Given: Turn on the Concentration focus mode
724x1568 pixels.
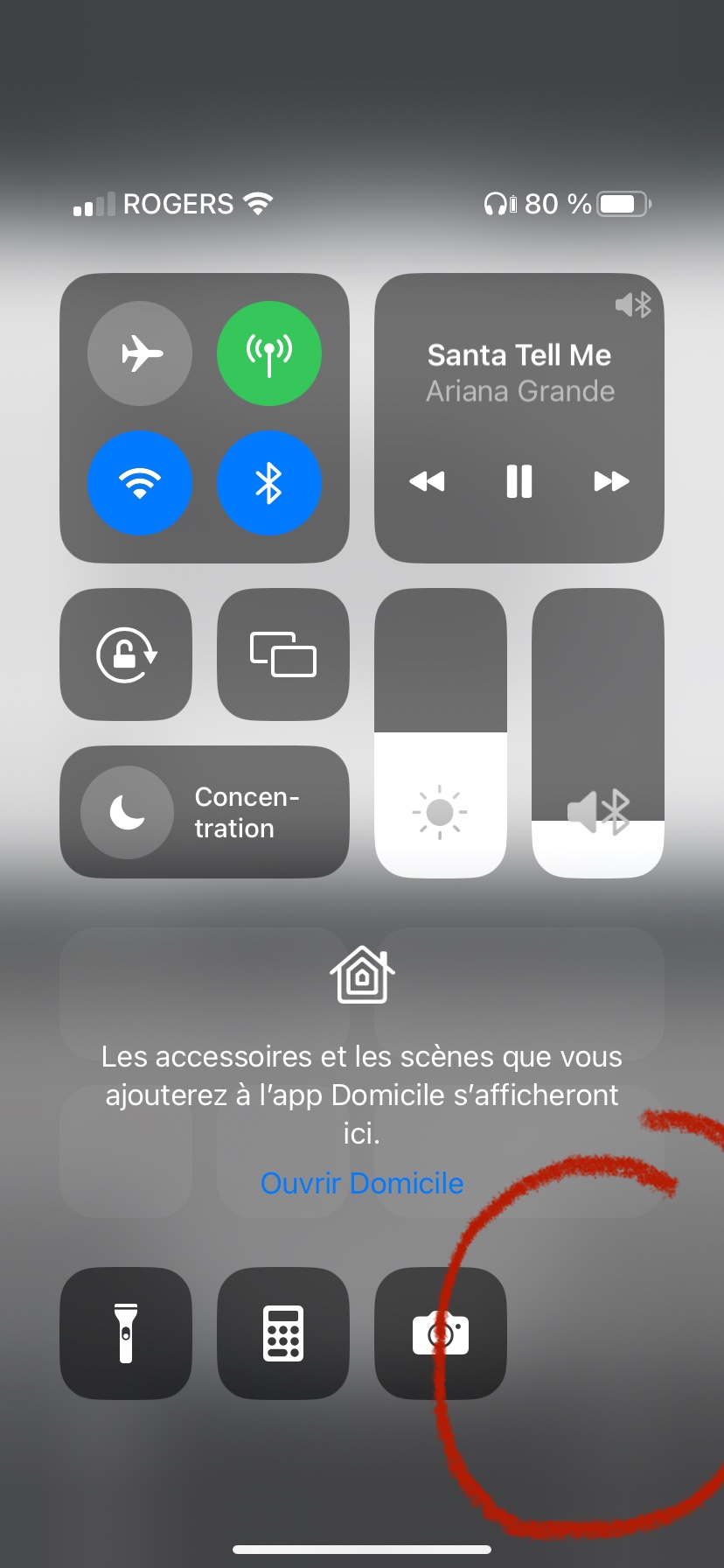Looking at the screenshot, I should [205, 812].
